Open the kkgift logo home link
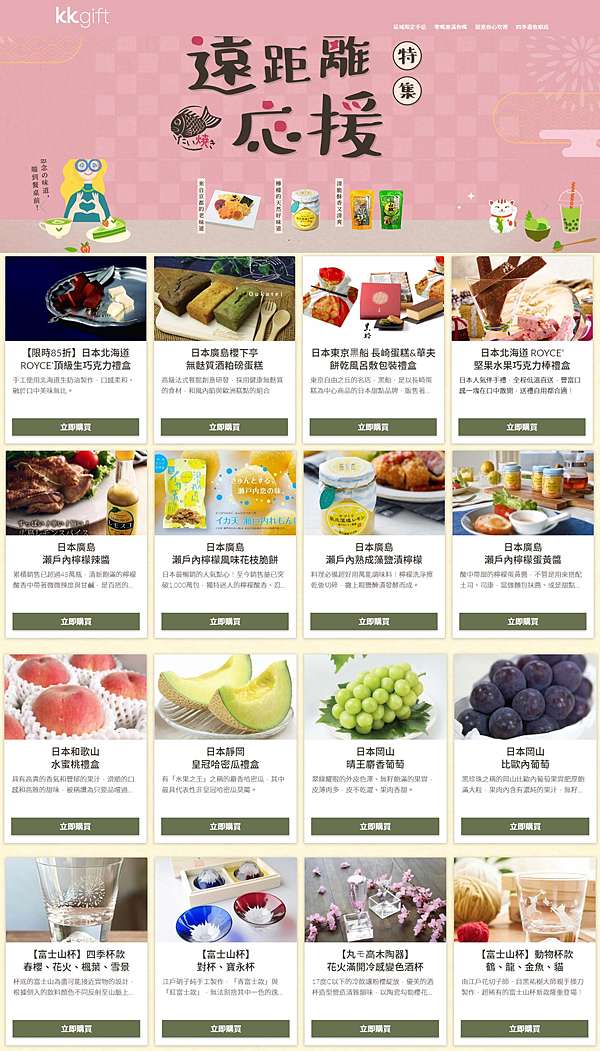Viewport: 600px width, 1051px height. point(82,17)
